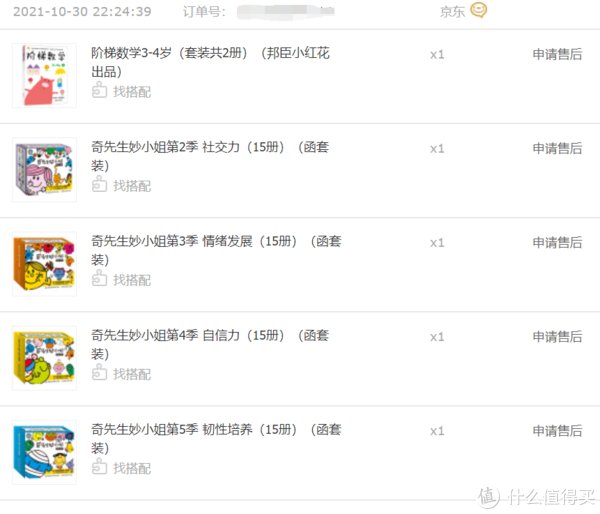Tap 找搭配 under 第3季 情绪发展
This screenshot has height=514, width=600.
[131, 280]
